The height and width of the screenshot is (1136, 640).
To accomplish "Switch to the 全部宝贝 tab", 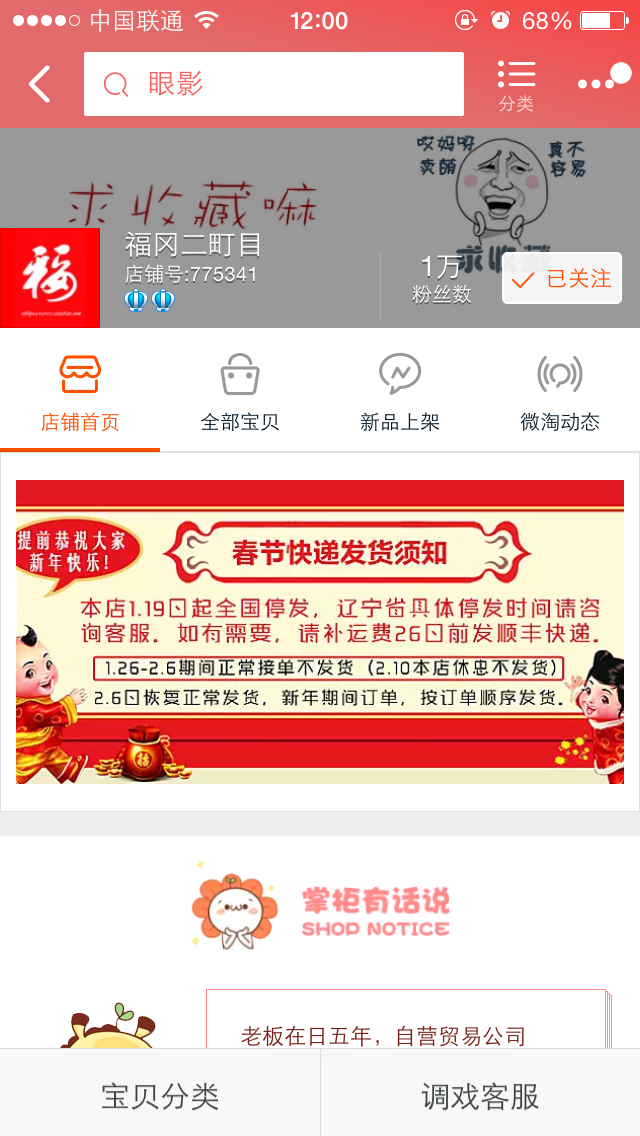I will pyautogui.click(x=240, y=393).
